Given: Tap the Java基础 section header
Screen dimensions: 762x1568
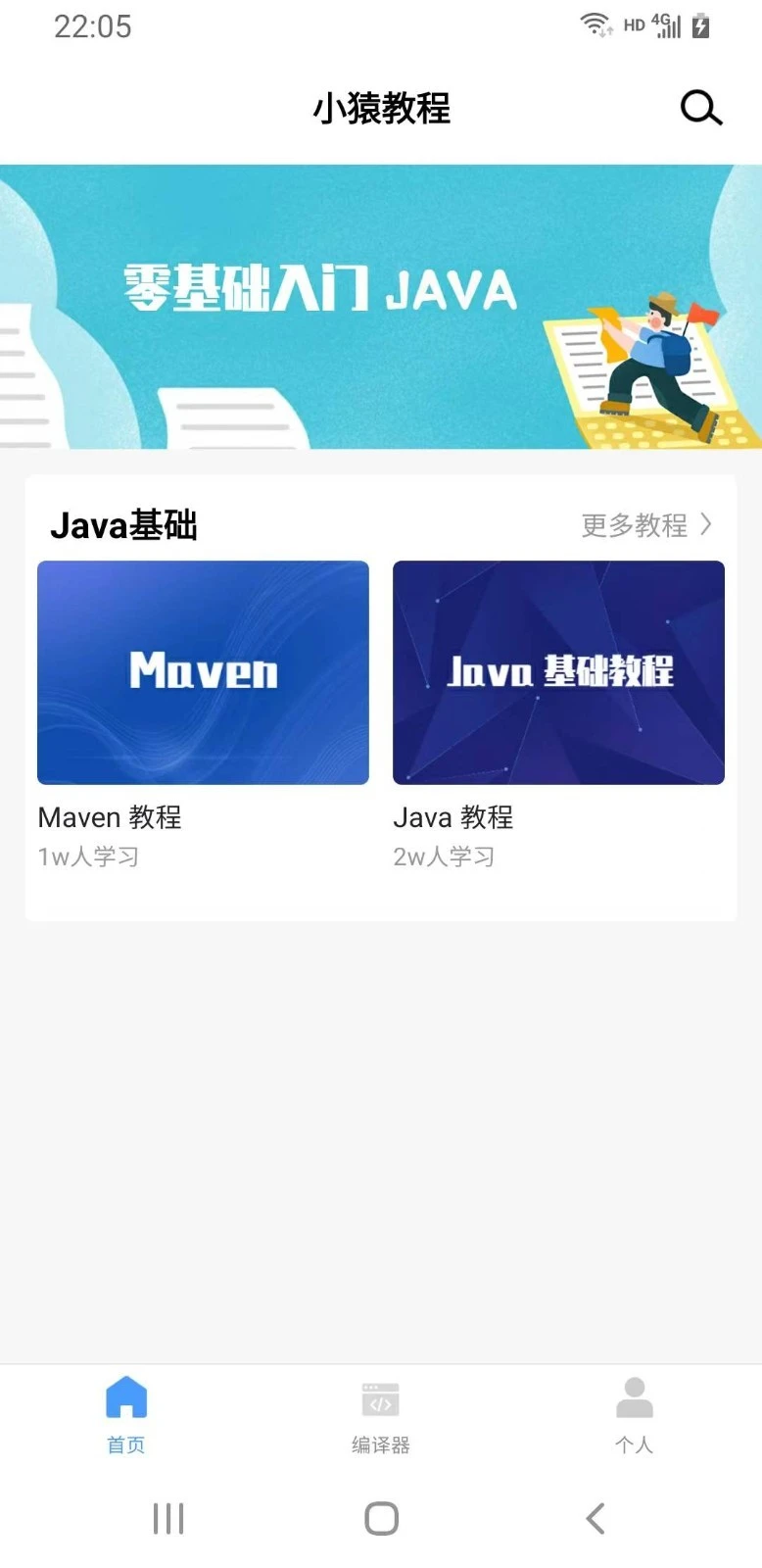Looking at the screenshot, I should click(x=122, y=525).
